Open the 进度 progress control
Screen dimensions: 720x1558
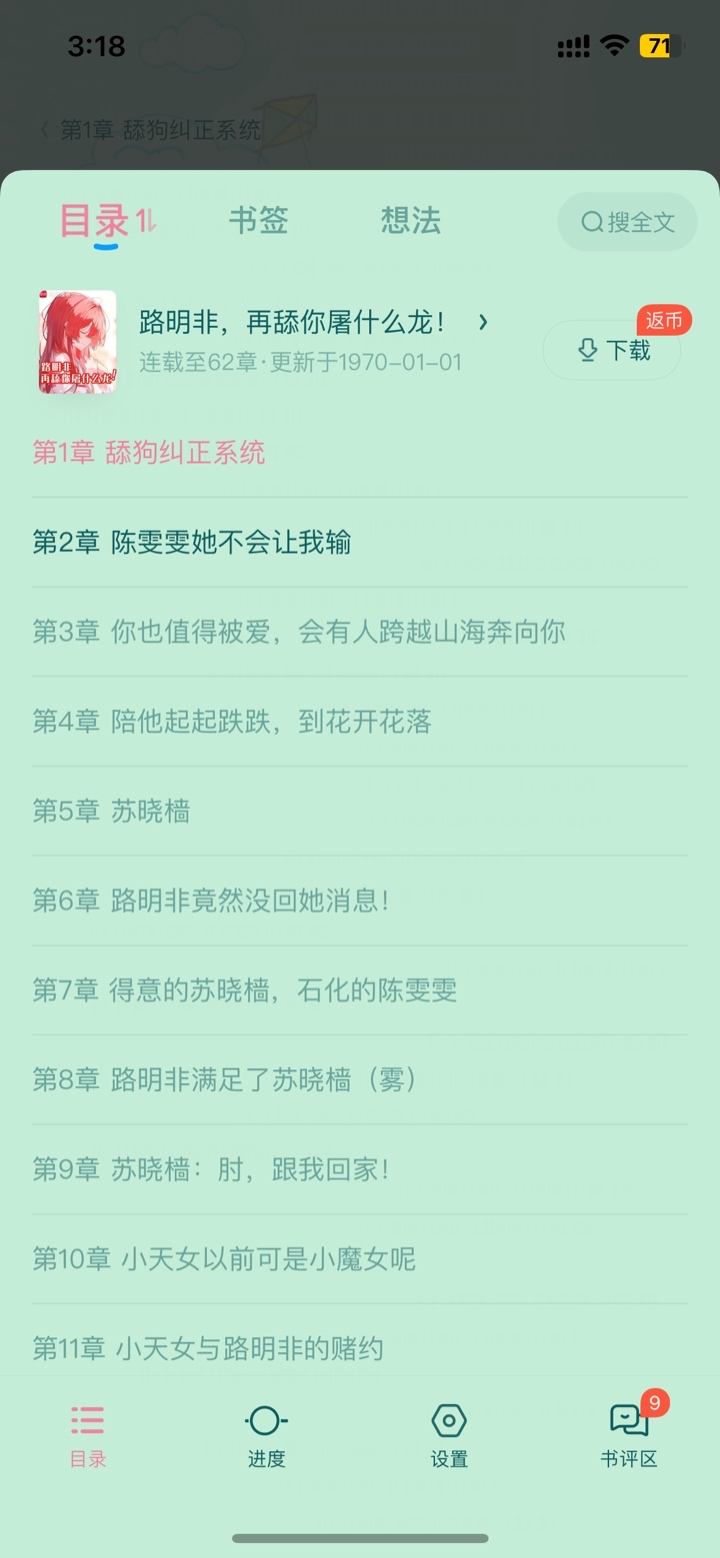click(266, 1436)
